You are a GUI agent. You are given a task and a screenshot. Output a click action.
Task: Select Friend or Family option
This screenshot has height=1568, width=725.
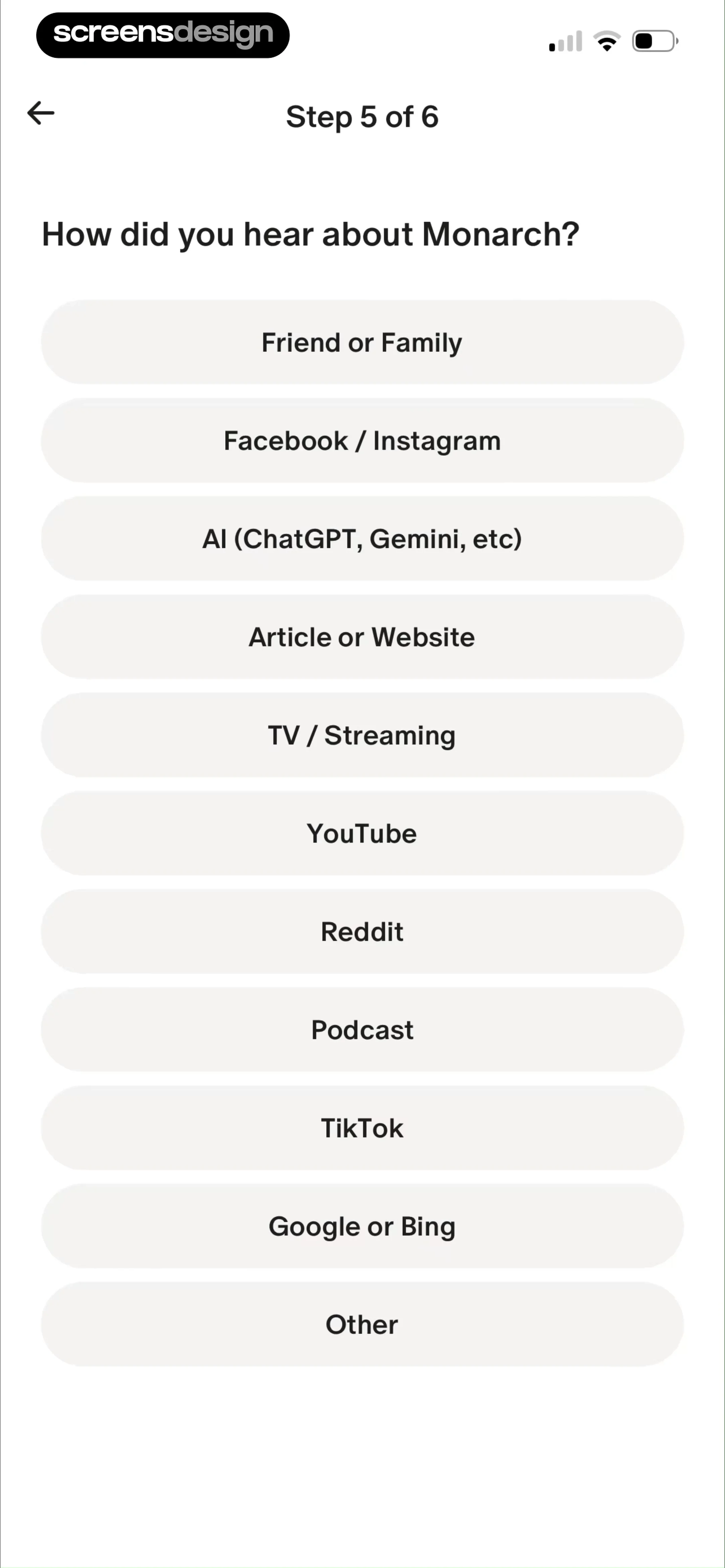362,342
